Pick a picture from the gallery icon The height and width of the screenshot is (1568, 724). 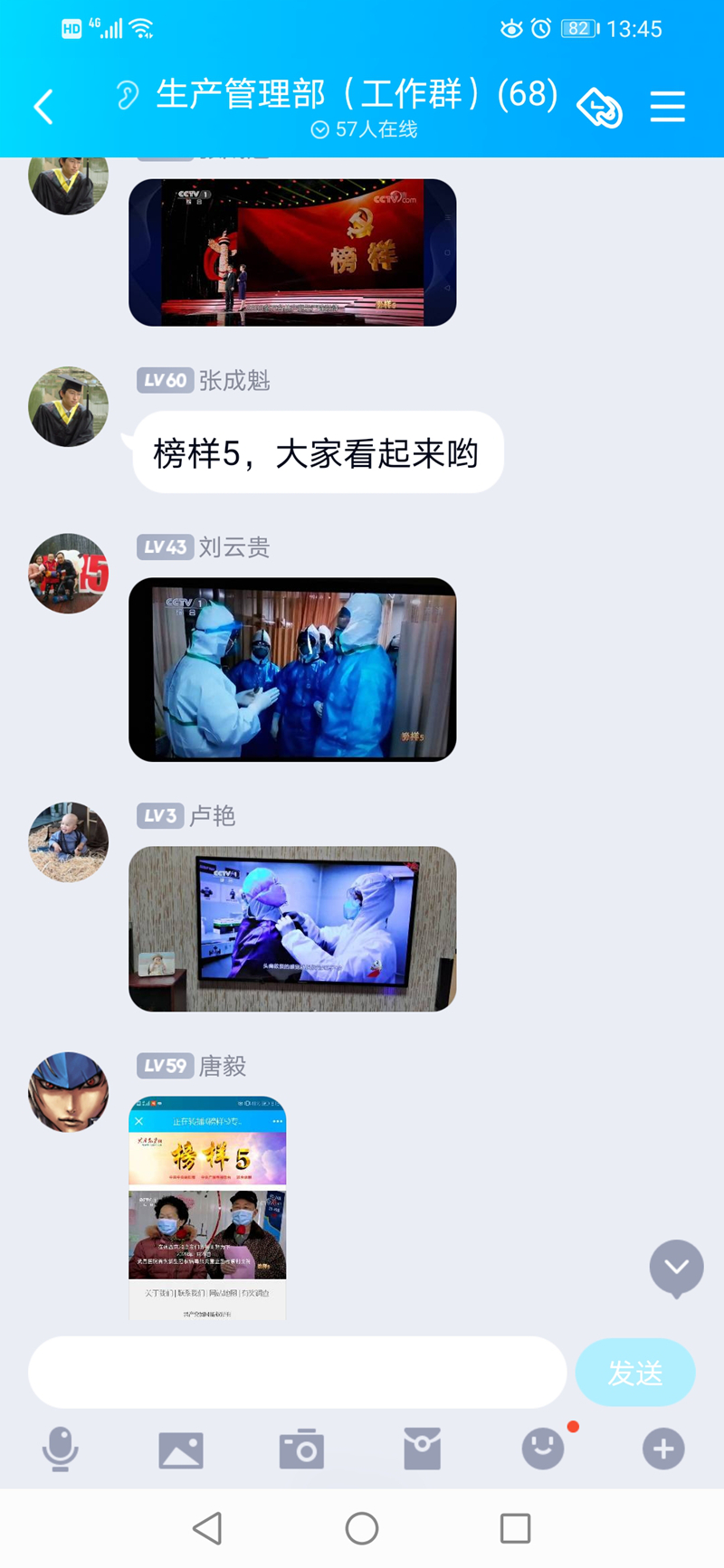click(x=181, y=1449)
